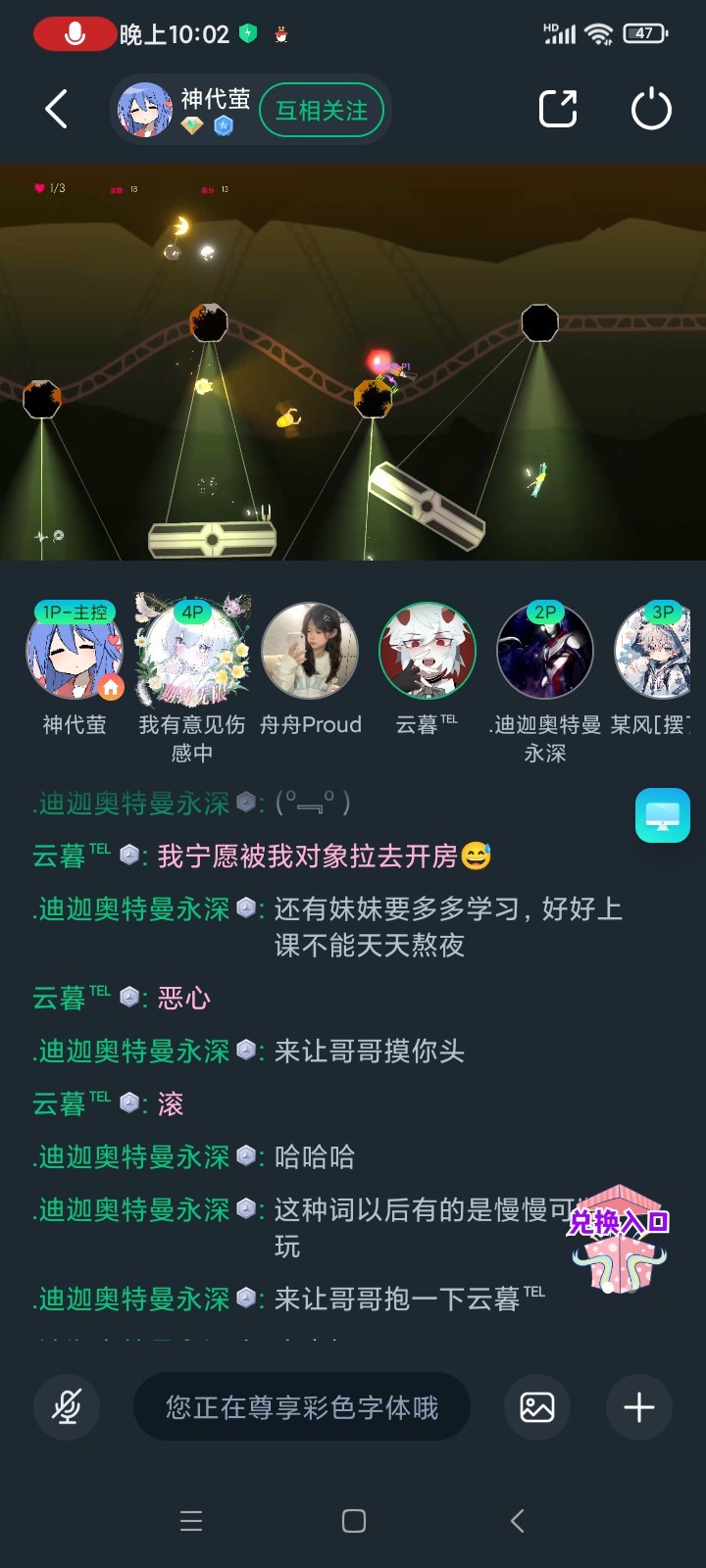Toggle the microphone mute icon
This screenshot has width=706, height=1568.
click(67, 1407)
